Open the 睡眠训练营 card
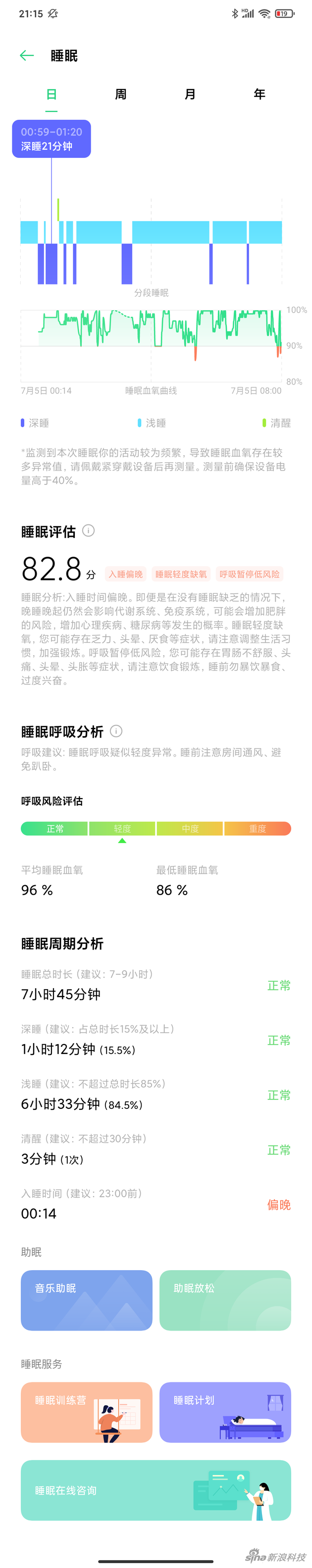 tap(87, 1412)
